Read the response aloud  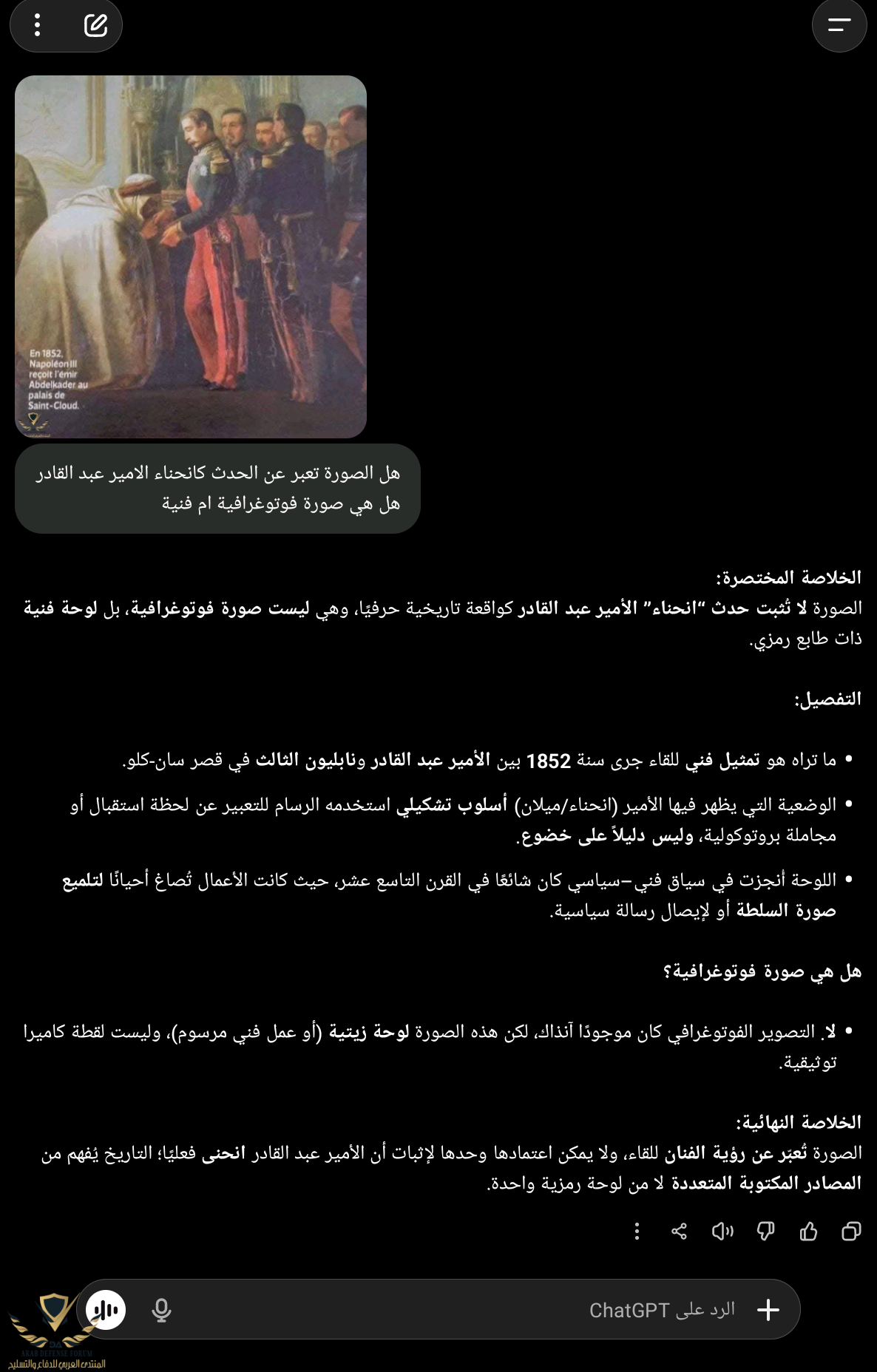(x=722, y=1231)
